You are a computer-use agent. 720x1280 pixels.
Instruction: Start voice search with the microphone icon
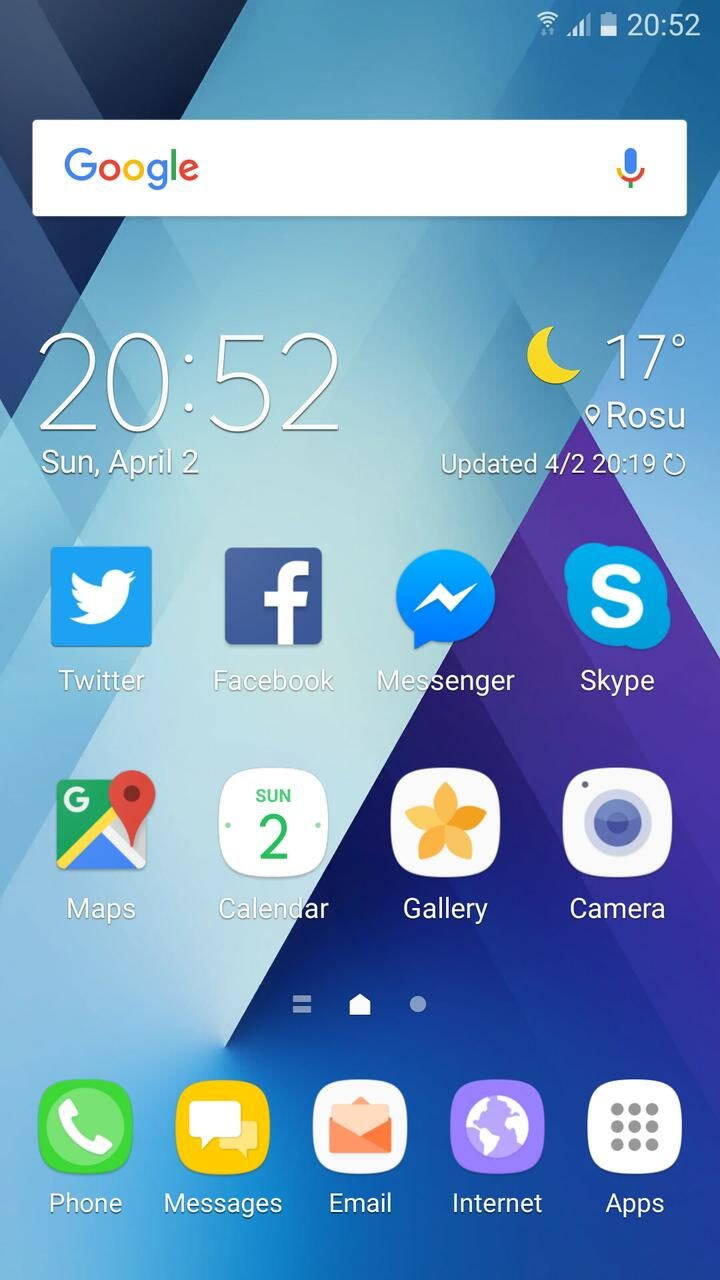point(630,168)
